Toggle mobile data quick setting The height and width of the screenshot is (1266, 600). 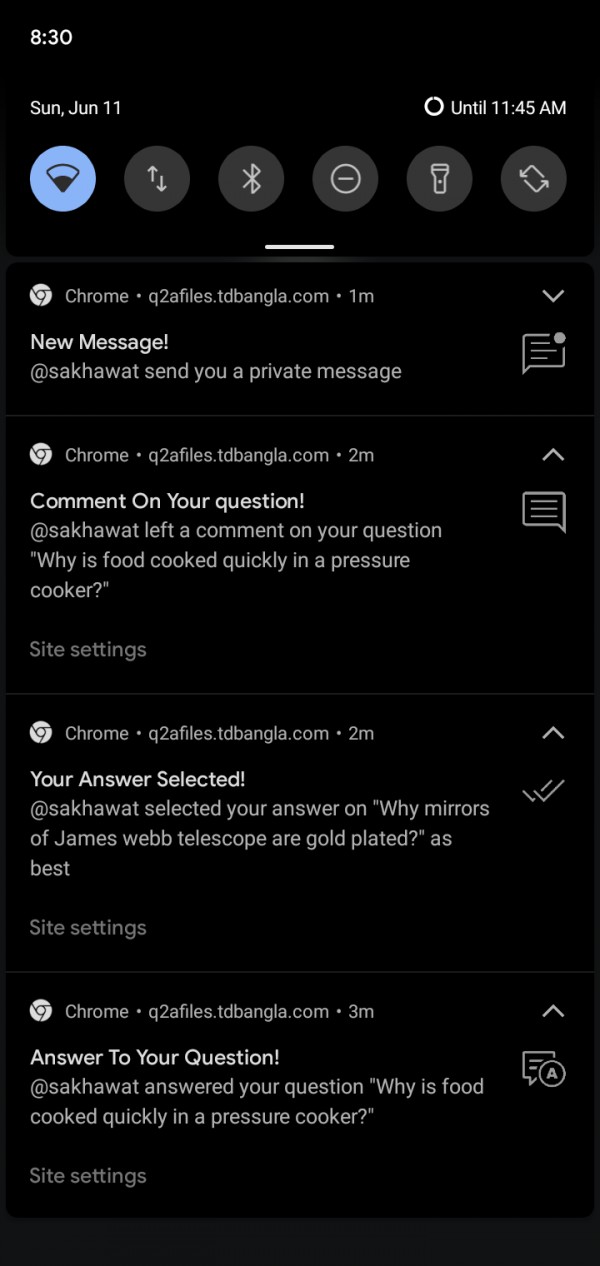click(x=157, y=179)
